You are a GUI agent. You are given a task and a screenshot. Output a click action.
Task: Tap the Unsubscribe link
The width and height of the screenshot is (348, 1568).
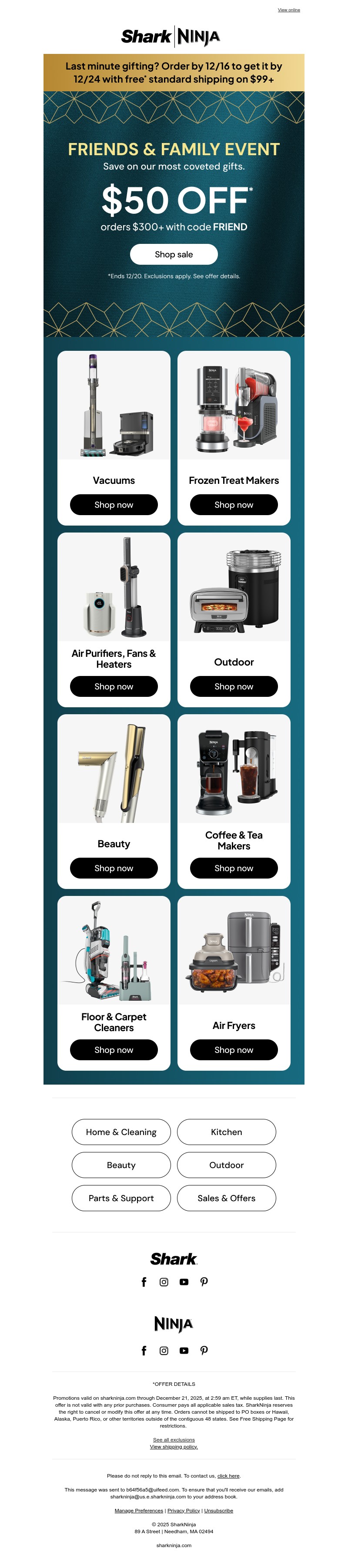click(218, 1510)
